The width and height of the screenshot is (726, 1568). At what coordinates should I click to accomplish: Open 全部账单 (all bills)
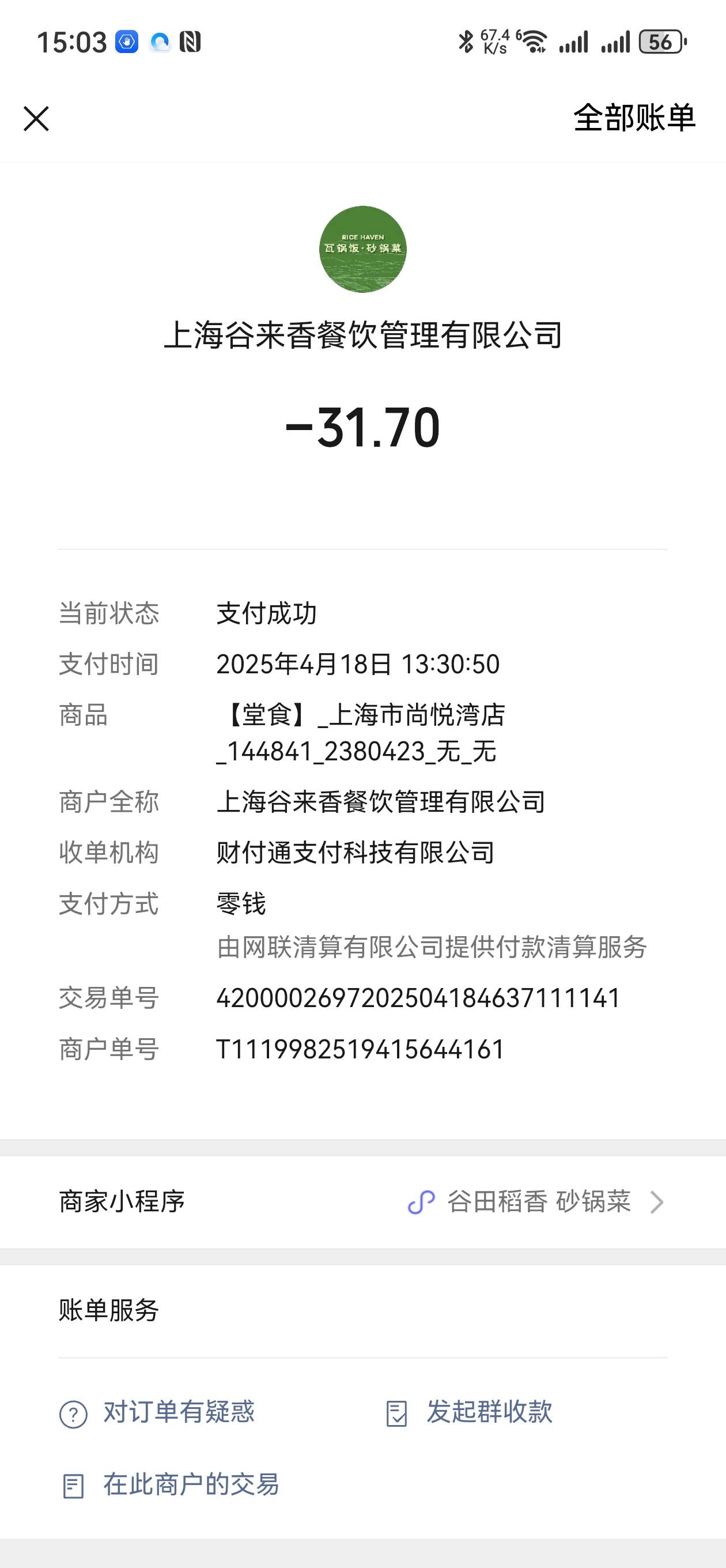coord(634,118)
